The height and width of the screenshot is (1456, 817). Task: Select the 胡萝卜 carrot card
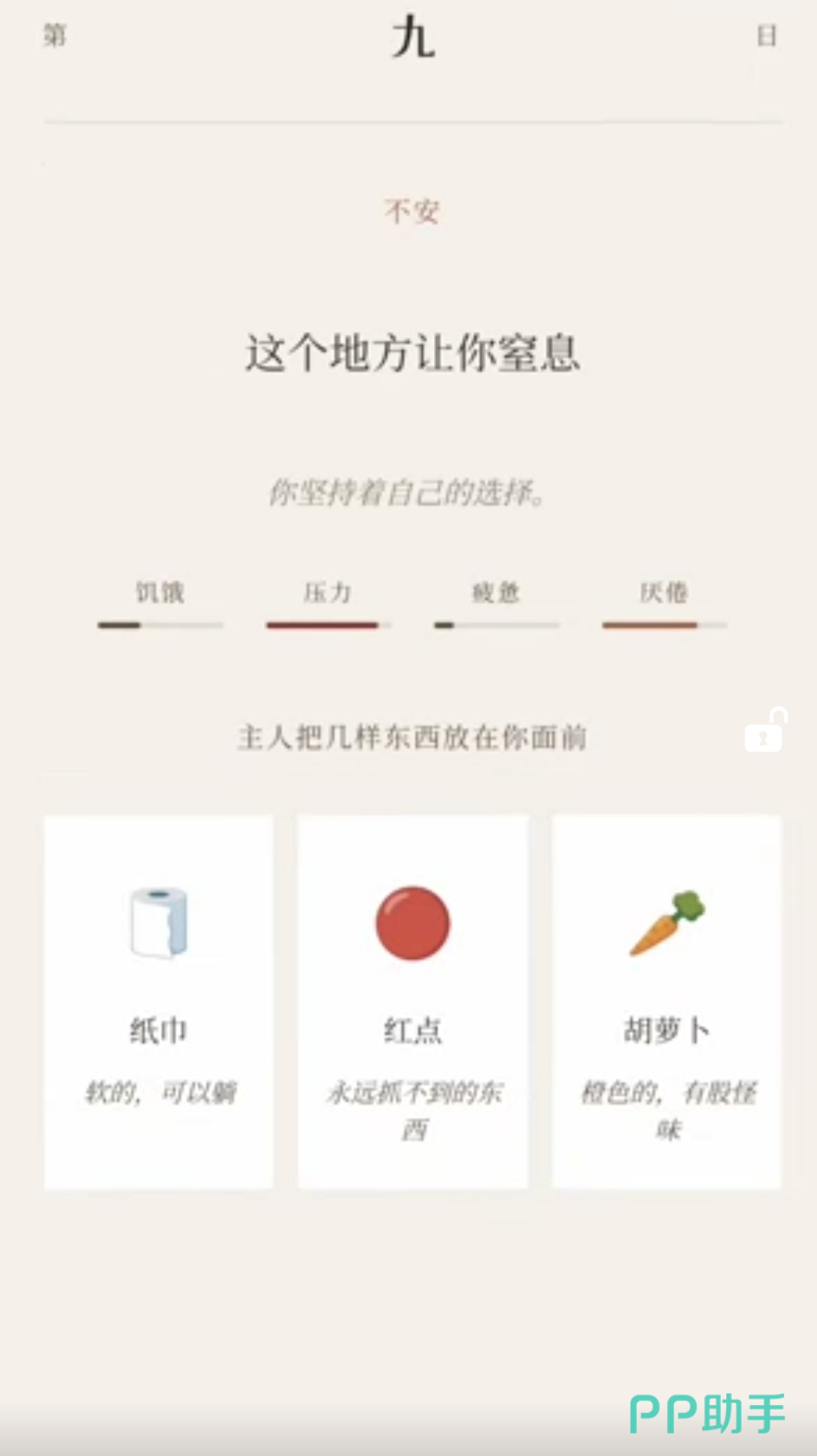point(666,1001)
